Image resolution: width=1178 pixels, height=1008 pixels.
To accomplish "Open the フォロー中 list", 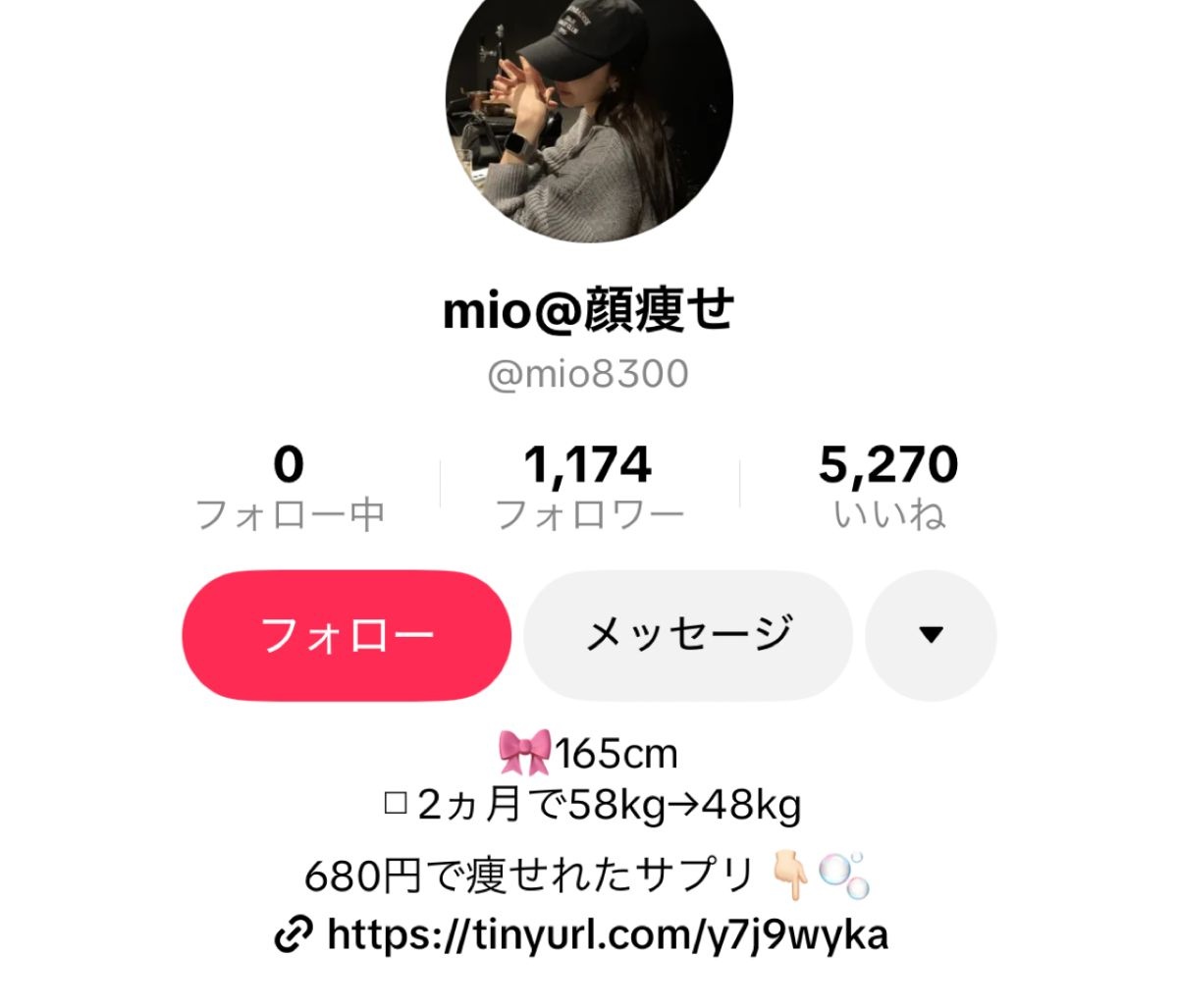I will click(290, 486).
